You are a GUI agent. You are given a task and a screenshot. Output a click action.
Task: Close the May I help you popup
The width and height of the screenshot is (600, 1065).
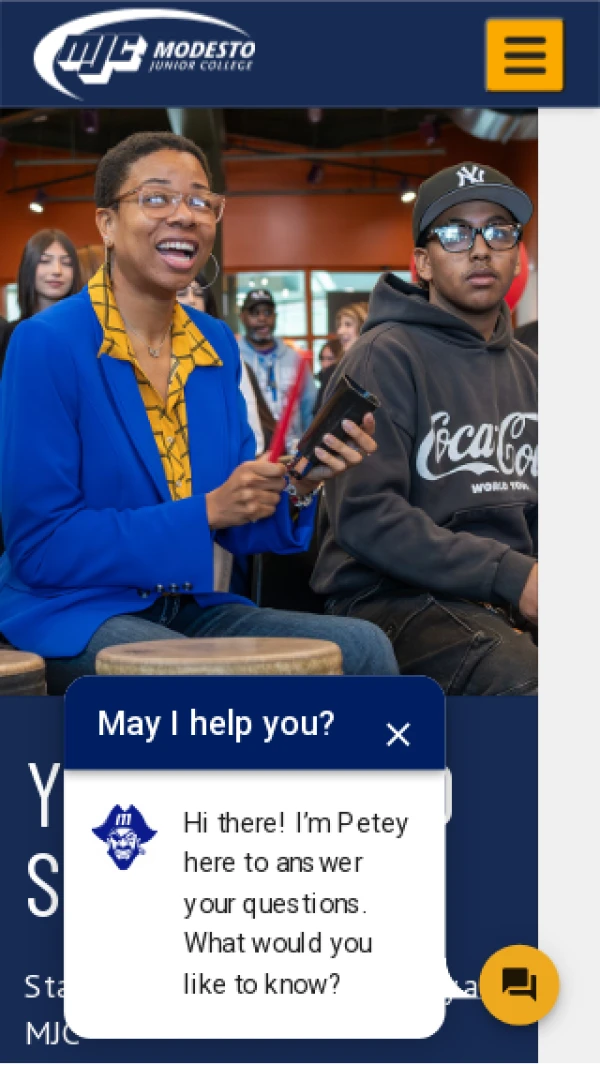click(x=398, y=734)
